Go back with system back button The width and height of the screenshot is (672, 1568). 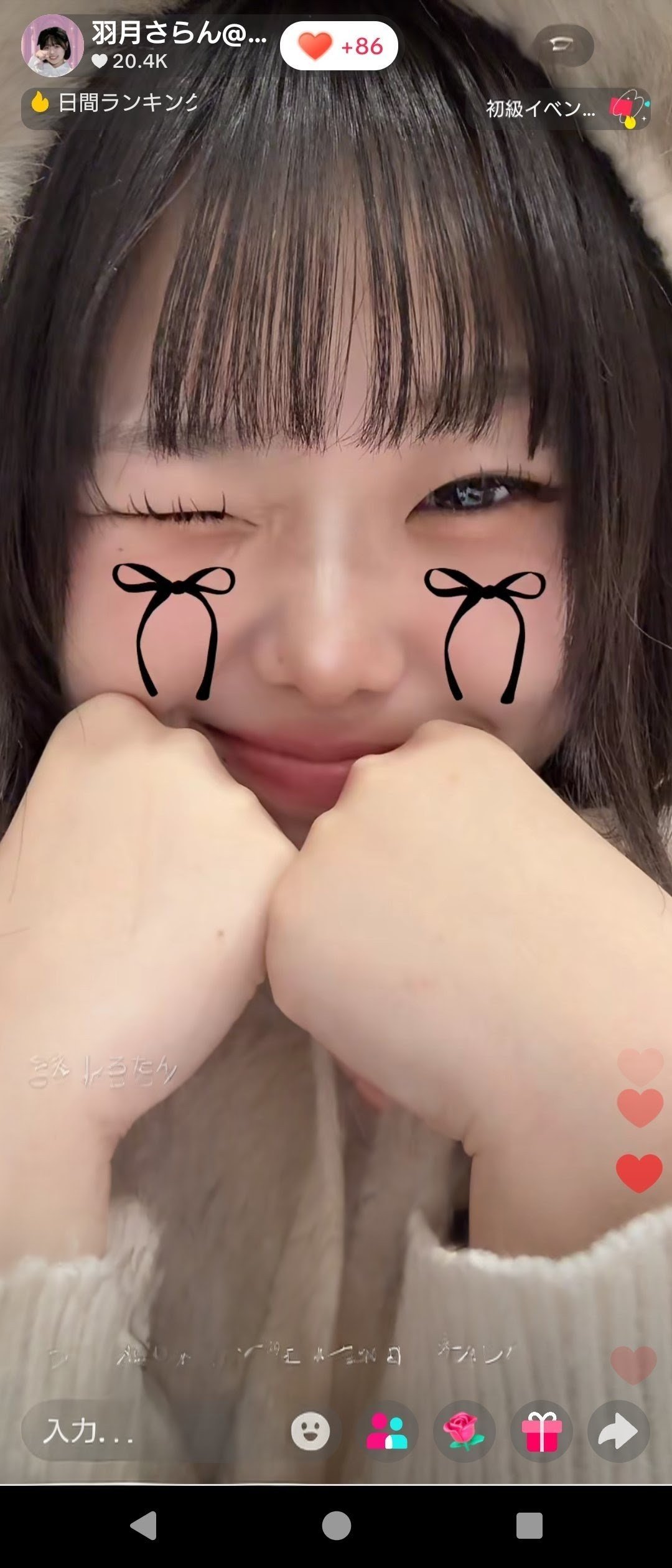click(144, 1526)
